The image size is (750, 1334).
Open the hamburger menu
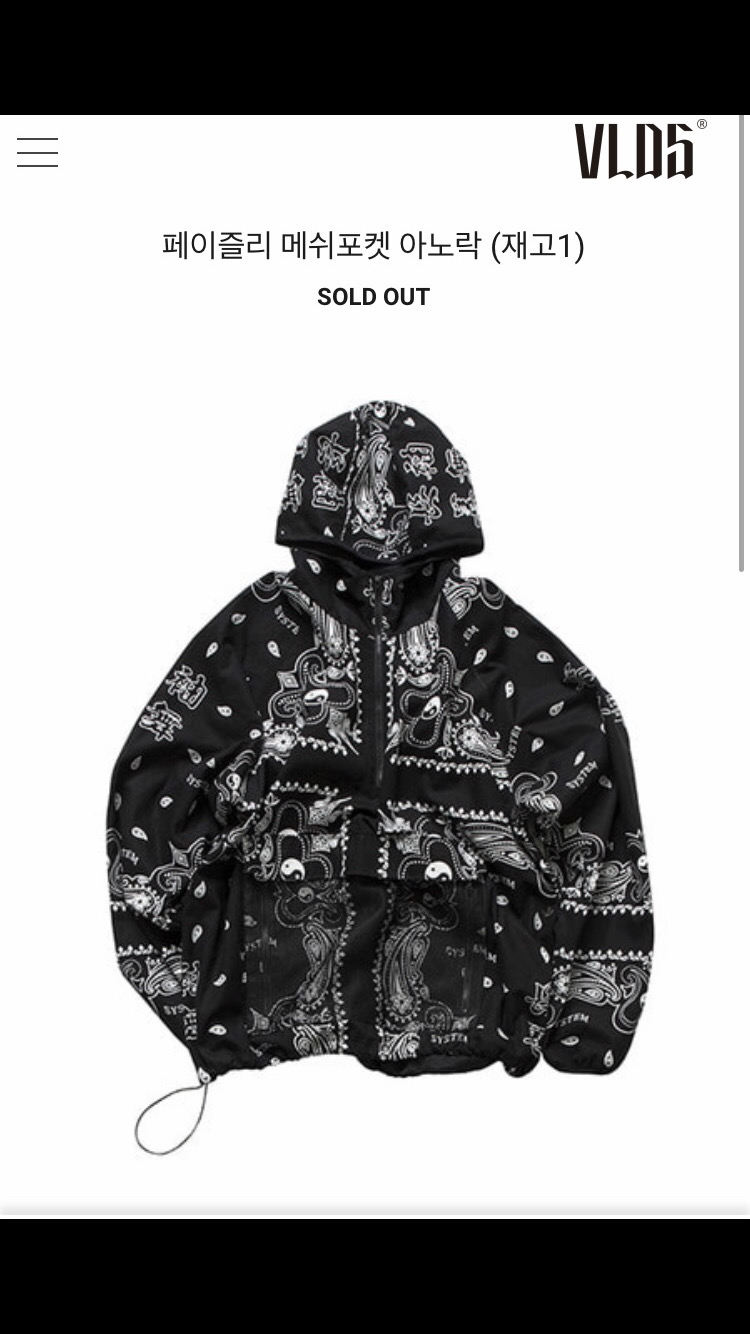click(x=38, y=152)
